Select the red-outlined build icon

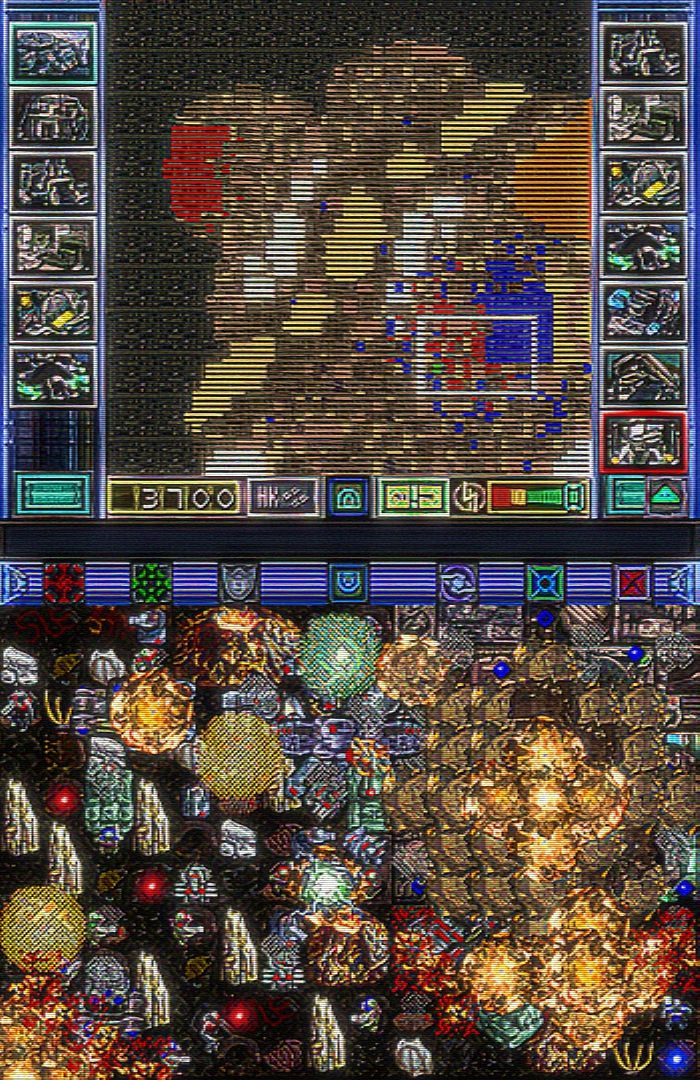pyautogui.click(x=645, y=441)
